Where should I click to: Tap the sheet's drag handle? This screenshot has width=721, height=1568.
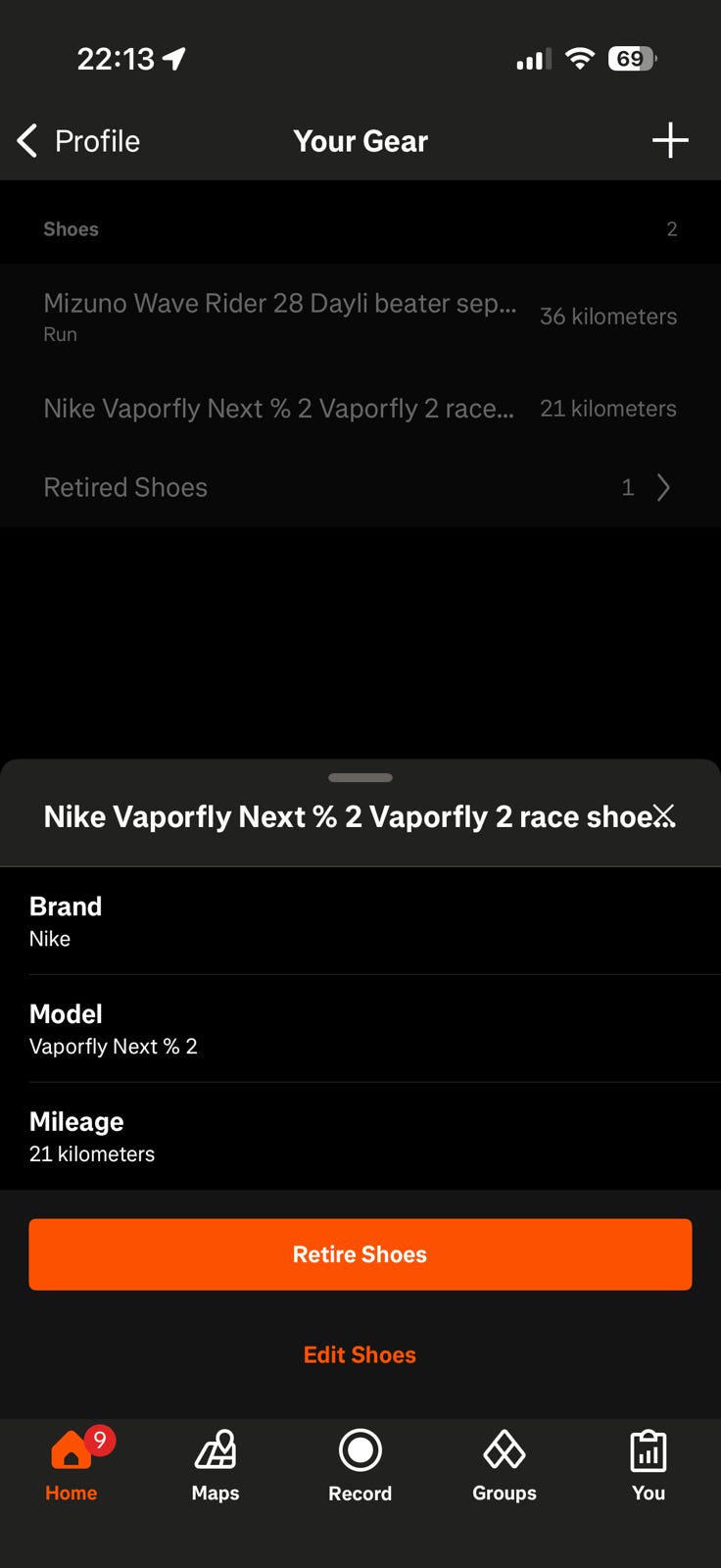(x=360, y=777)
